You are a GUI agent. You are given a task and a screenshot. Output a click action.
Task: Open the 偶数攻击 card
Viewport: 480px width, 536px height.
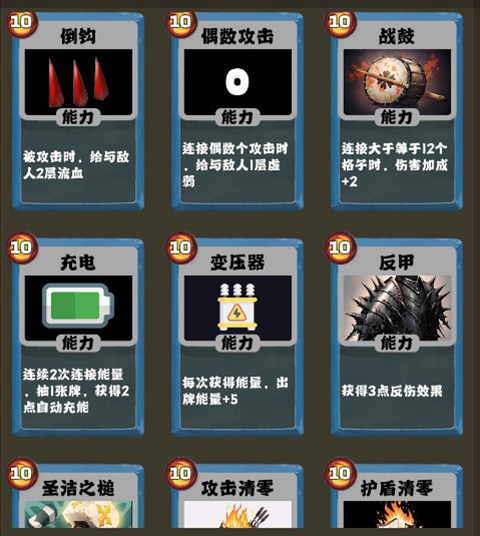pyautogui.click(x=237, y=111)
